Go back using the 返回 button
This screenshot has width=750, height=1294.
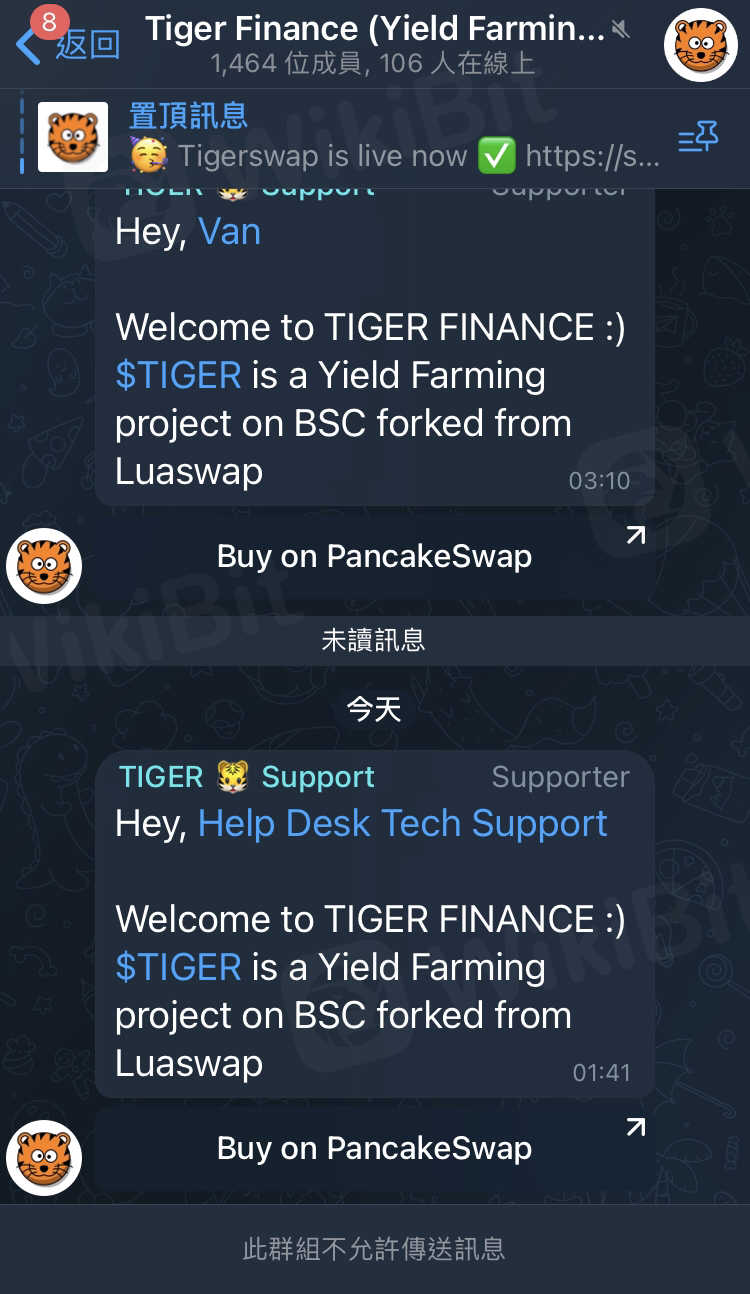[70, 44]
